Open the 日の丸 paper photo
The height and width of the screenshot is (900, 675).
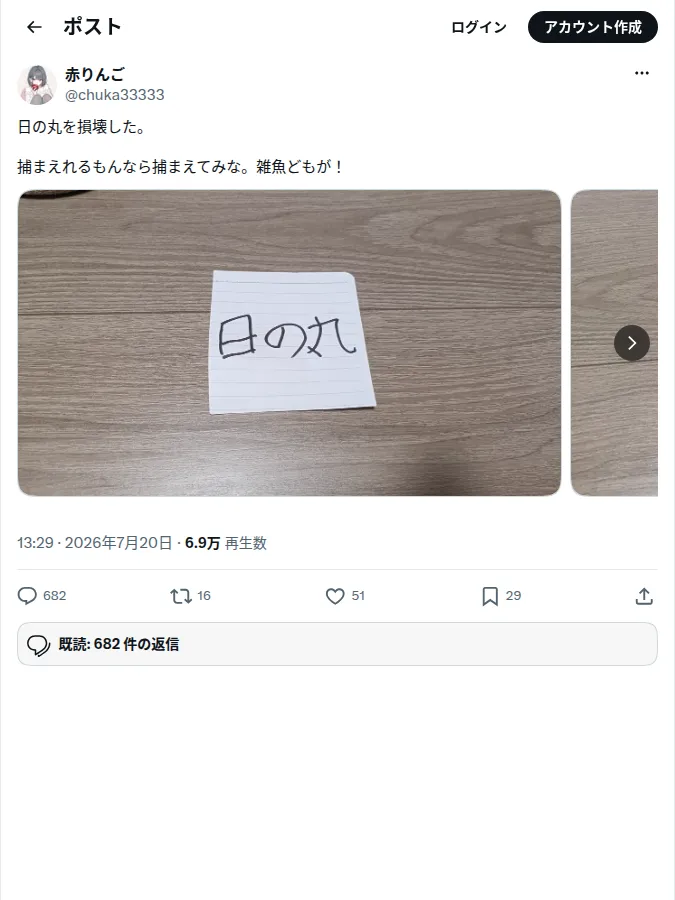click(289, 343)
